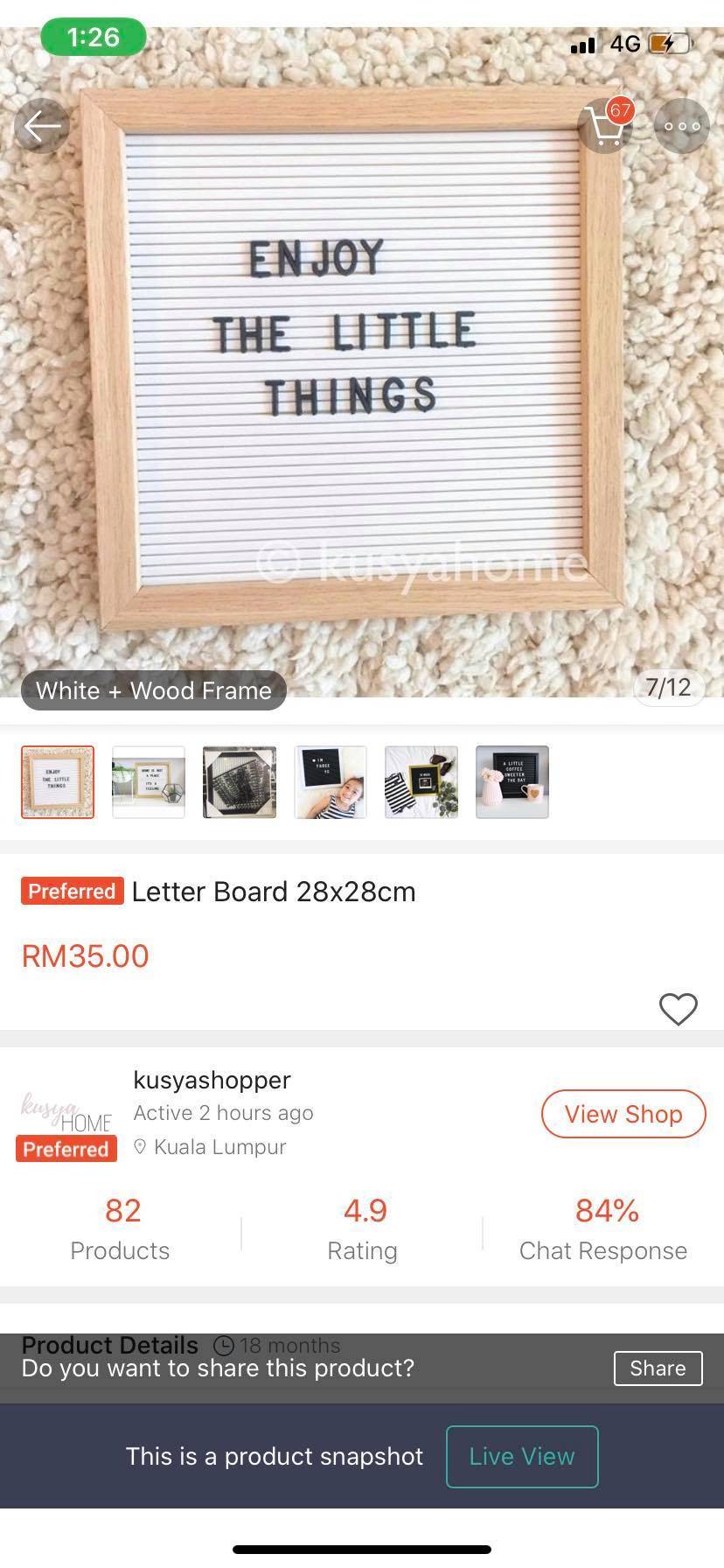Select the black frame mesh thumbnail
The image size is (724, 1568).
point(240,782)
